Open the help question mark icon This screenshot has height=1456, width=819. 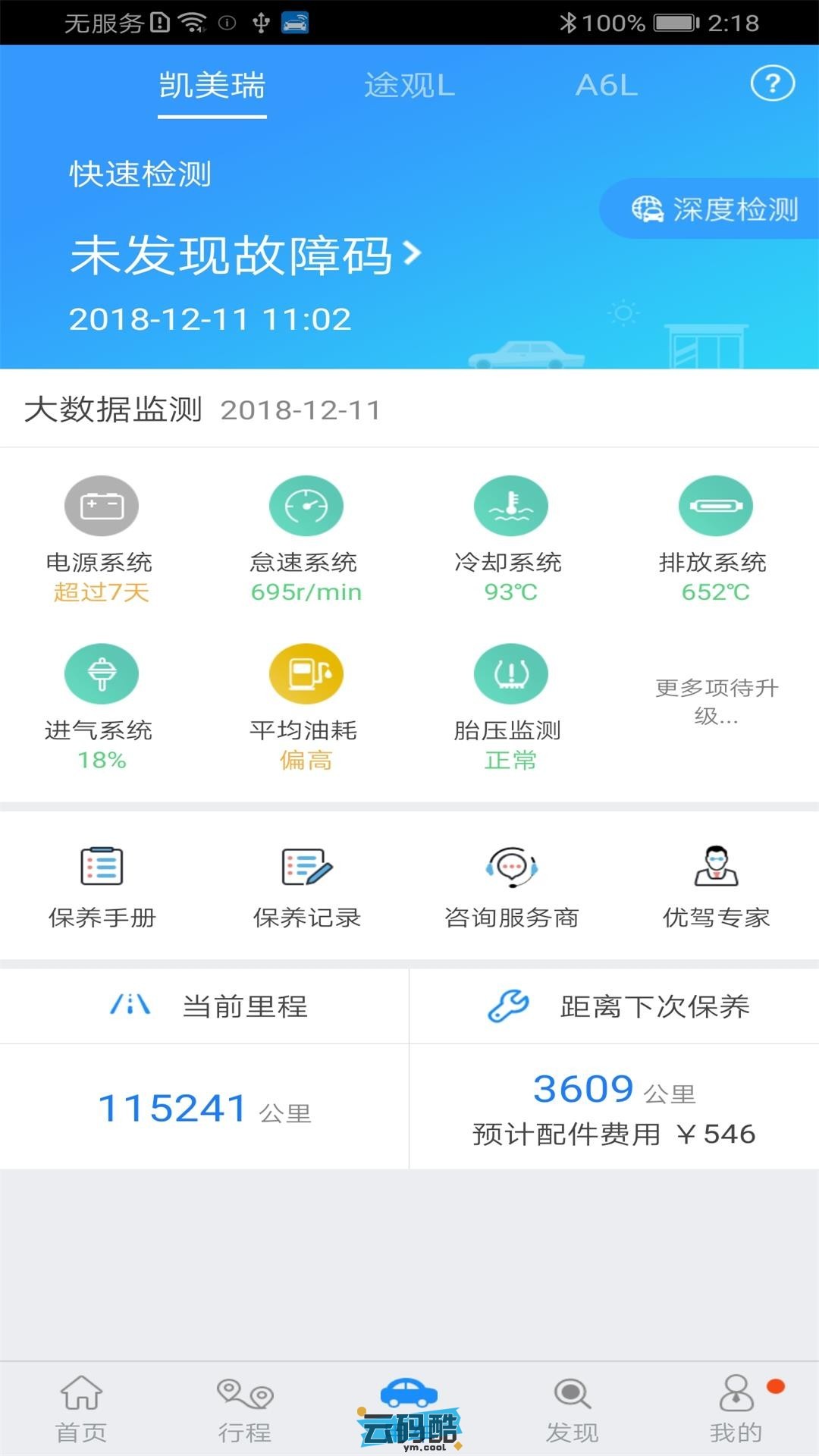pos(772,83)
